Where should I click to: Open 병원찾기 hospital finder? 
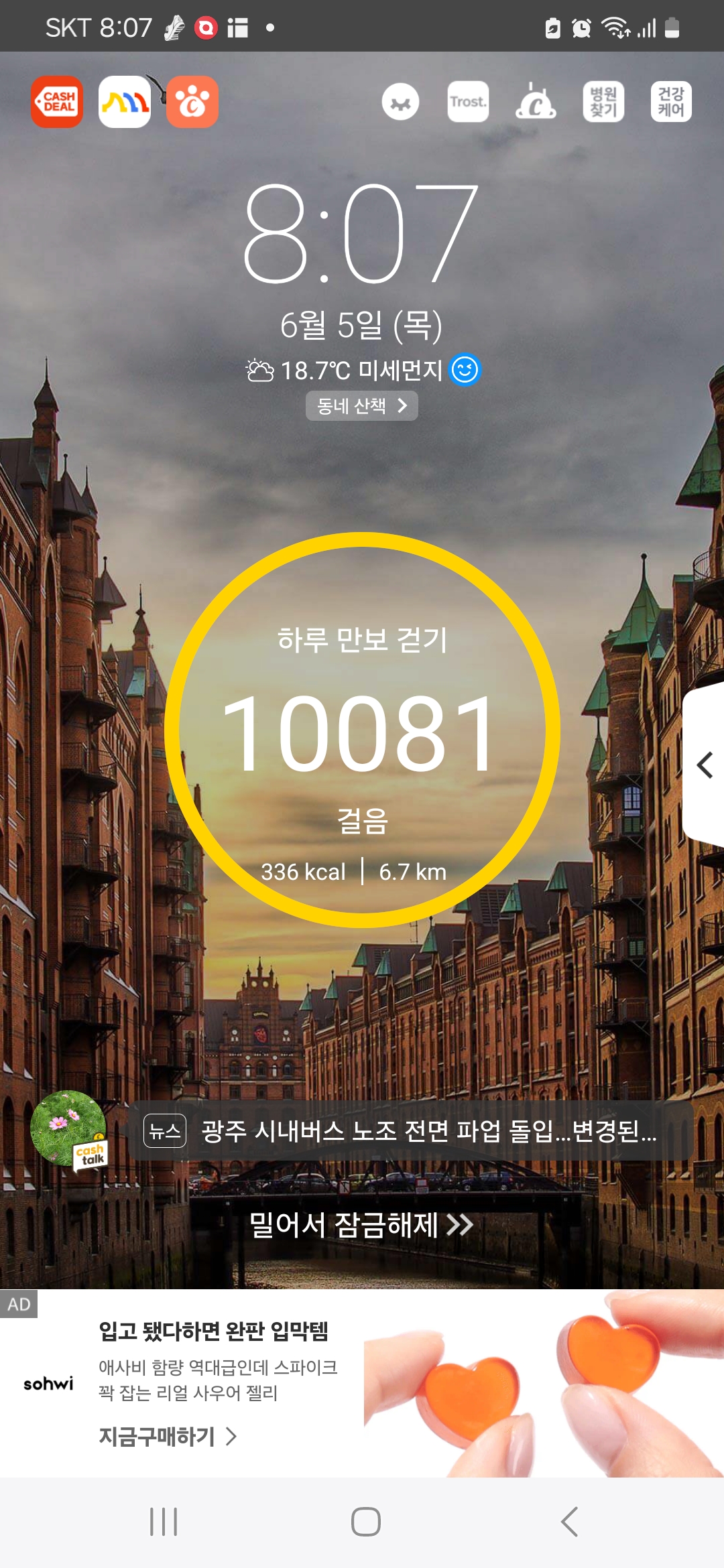point(603,102)
